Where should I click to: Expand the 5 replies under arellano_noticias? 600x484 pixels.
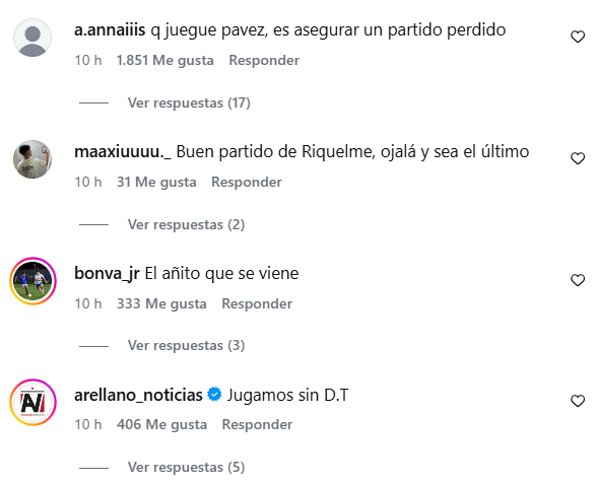point(186,467)
